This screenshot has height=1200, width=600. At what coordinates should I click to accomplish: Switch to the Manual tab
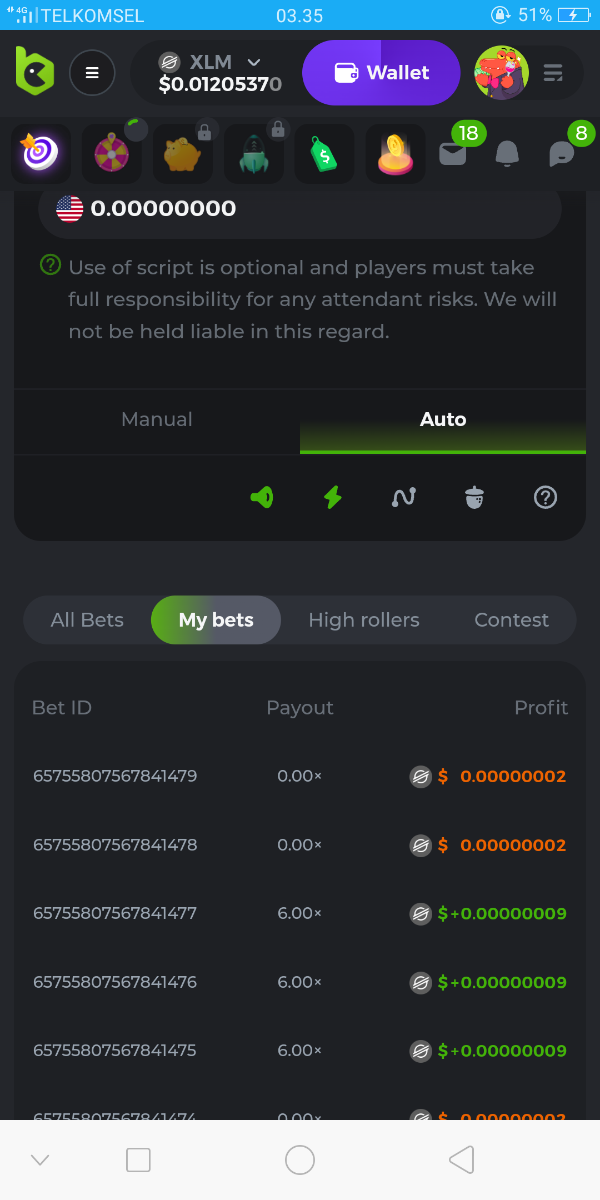click(157, 420)
